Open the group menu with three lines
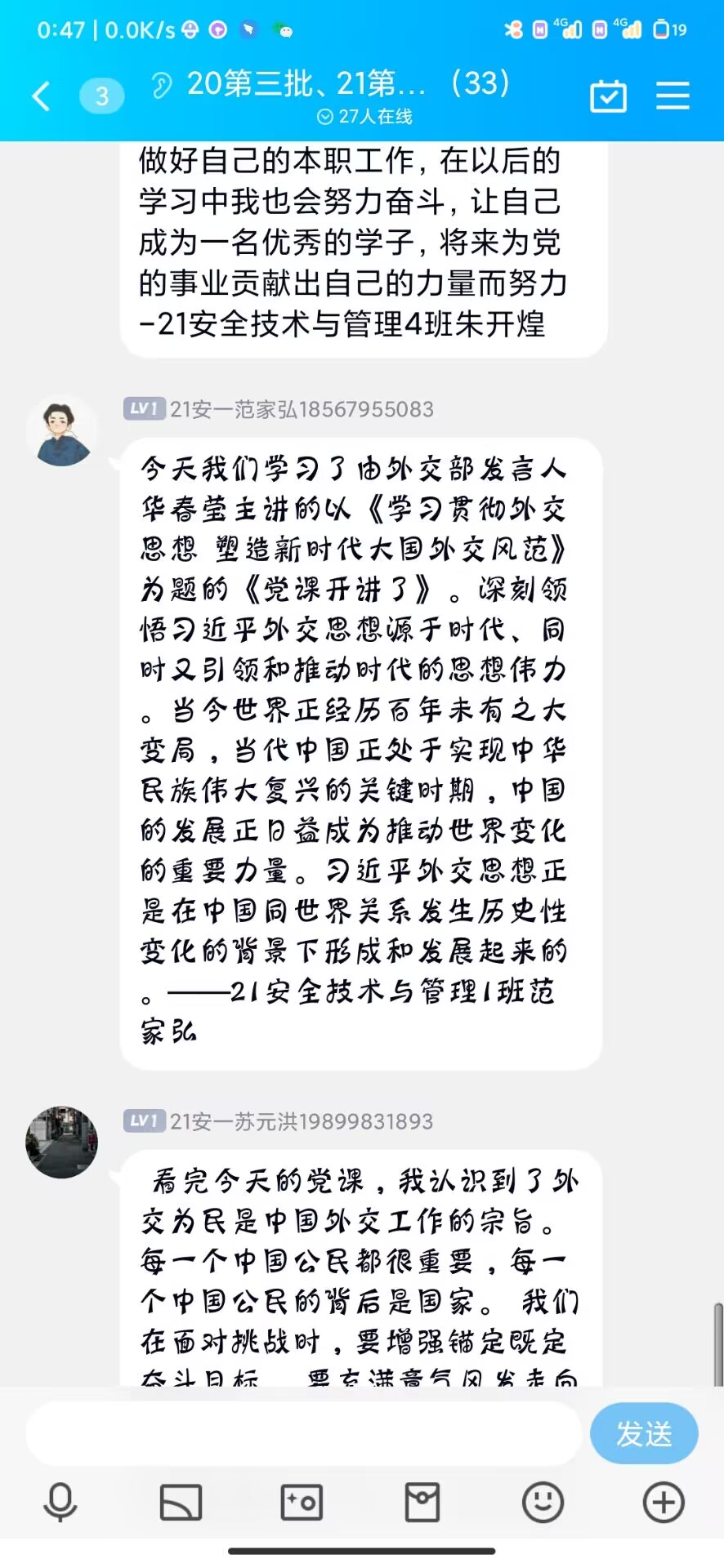 click(673, 96)
